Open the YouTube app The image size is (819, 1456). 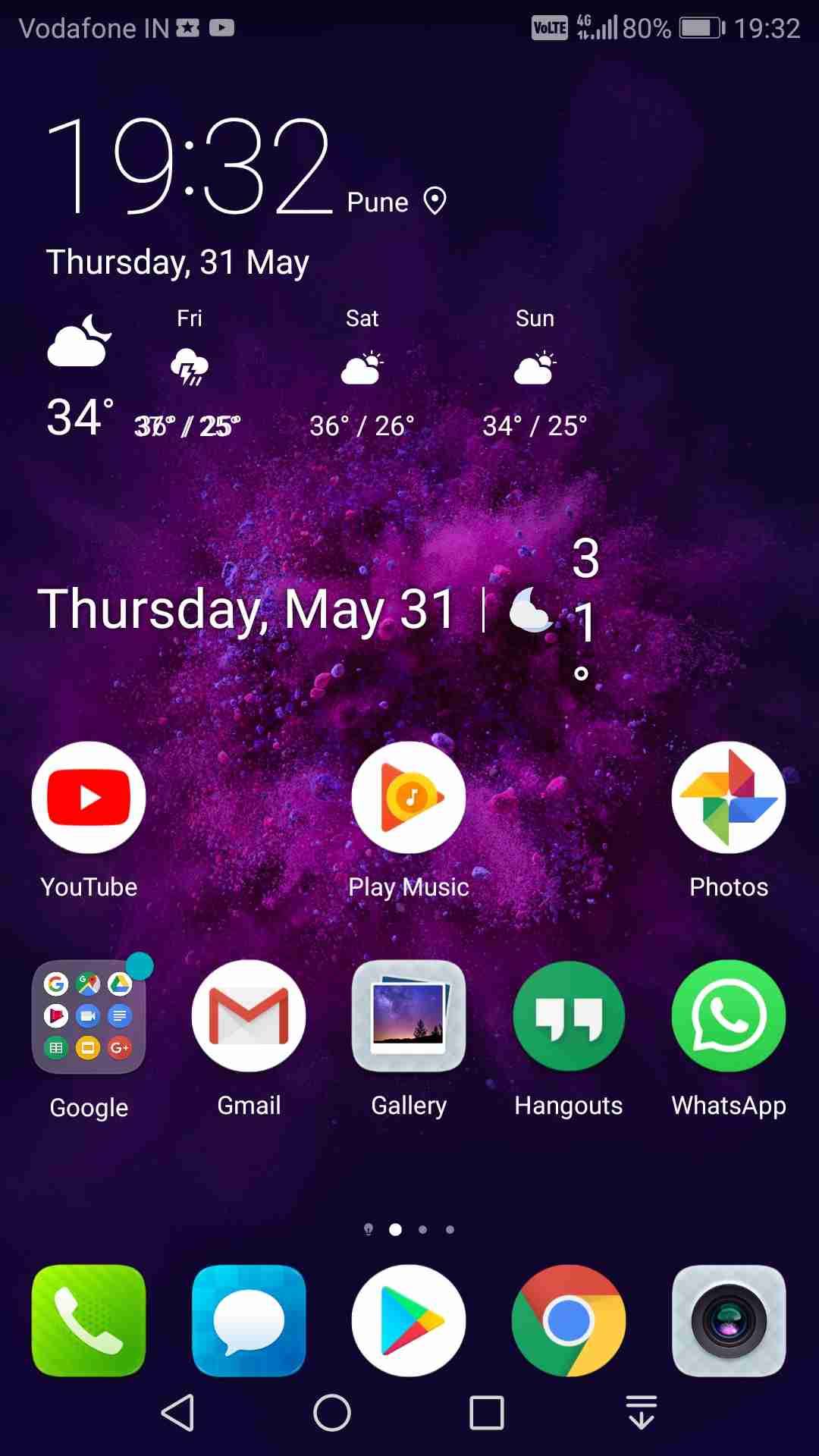point(89,798)
